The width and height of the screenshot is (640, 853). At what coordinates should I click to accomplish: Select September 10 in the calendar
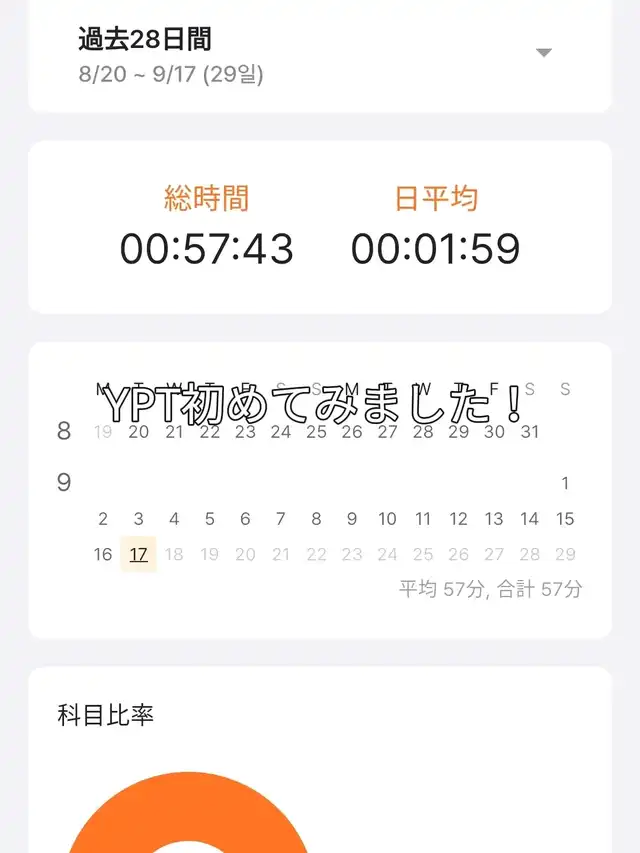click(387, 519)
